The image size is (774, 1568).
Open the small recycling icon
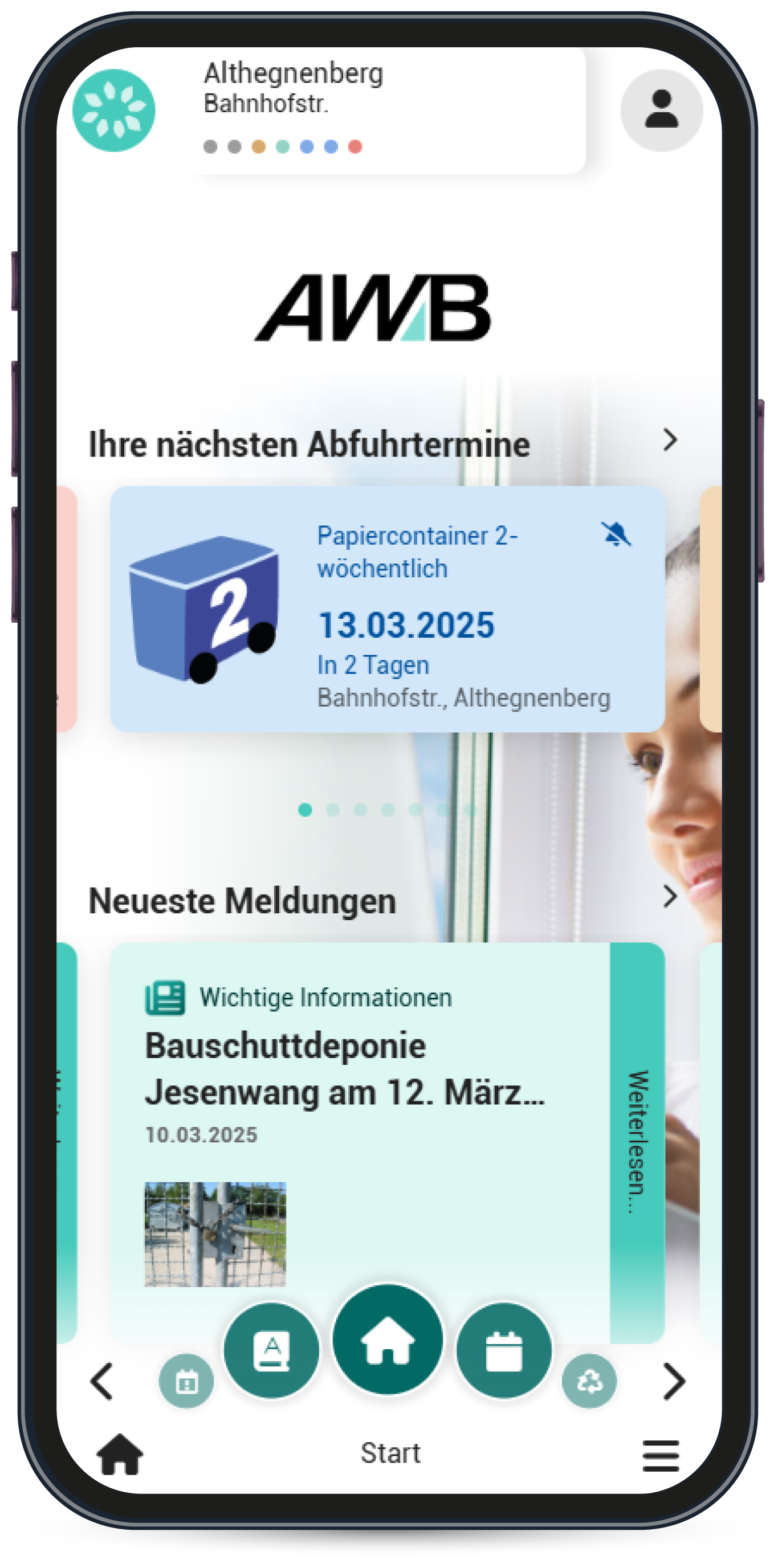coord(589,1381)
